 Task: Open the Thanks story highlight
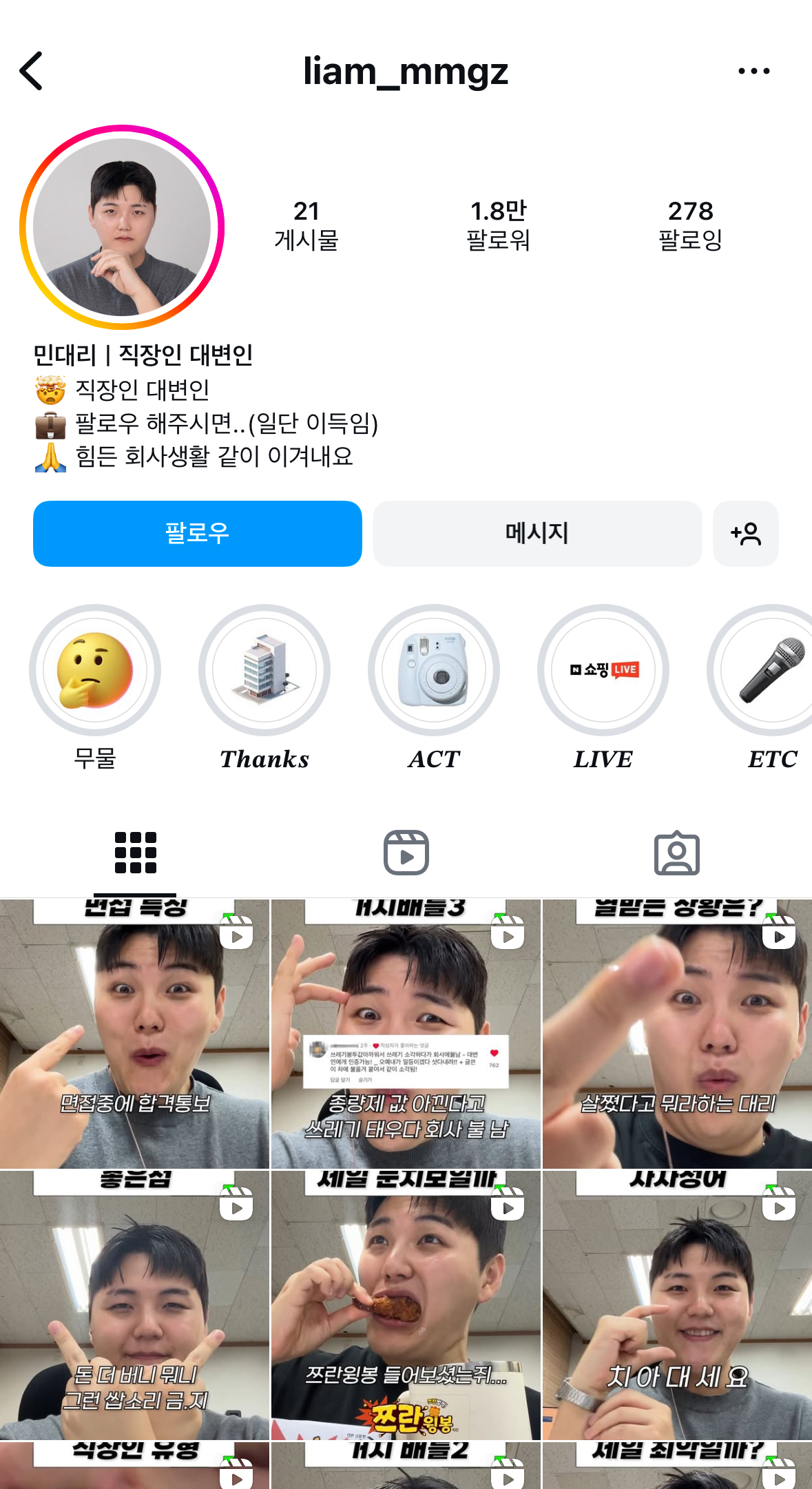pos(264,670)
